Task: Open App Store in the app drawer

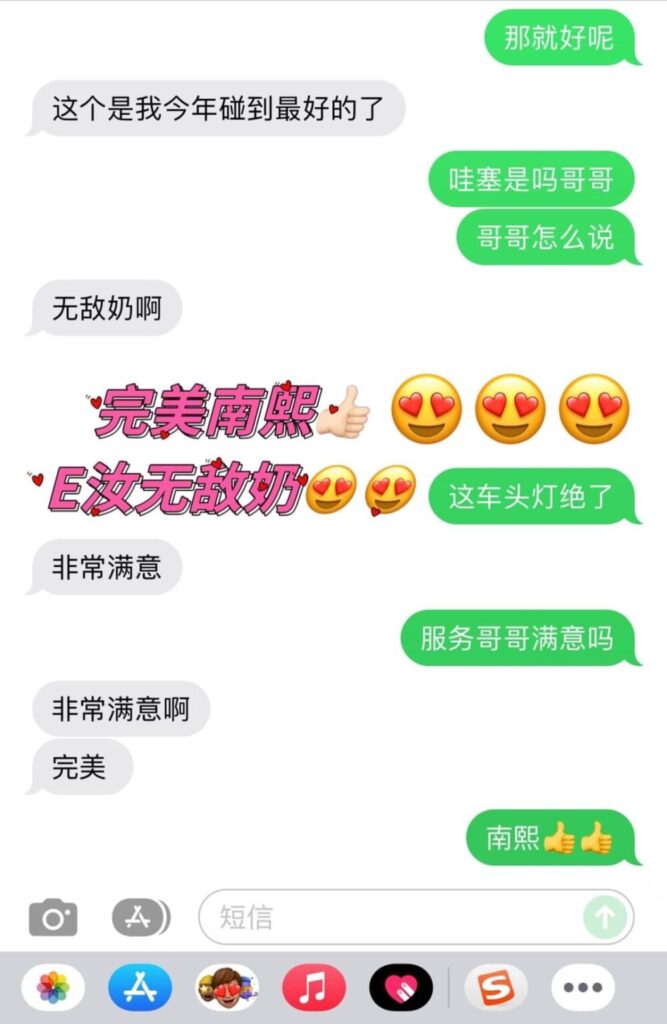Action: tap(140, 988)
